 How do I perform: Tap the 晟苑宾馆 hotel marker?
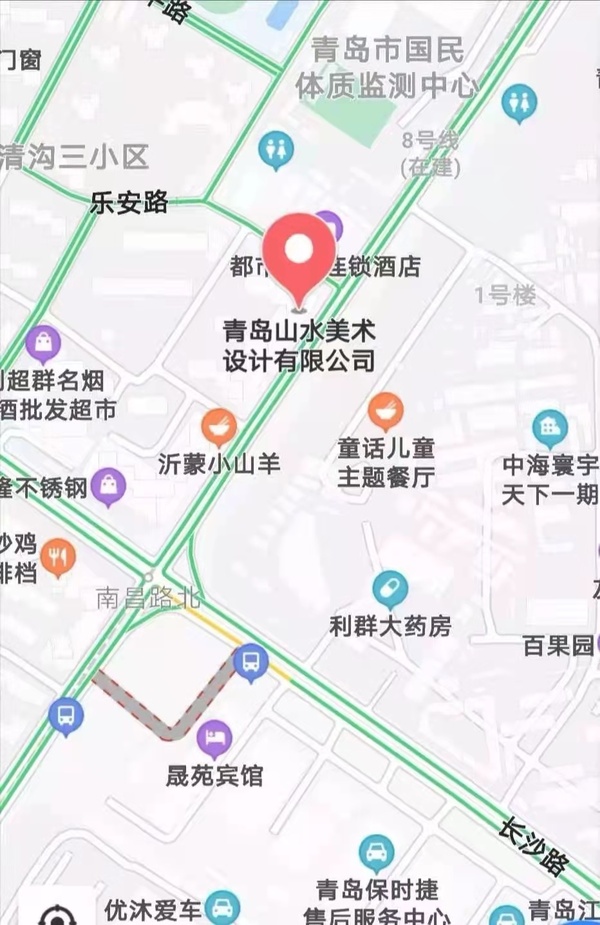tap(214, 740)
